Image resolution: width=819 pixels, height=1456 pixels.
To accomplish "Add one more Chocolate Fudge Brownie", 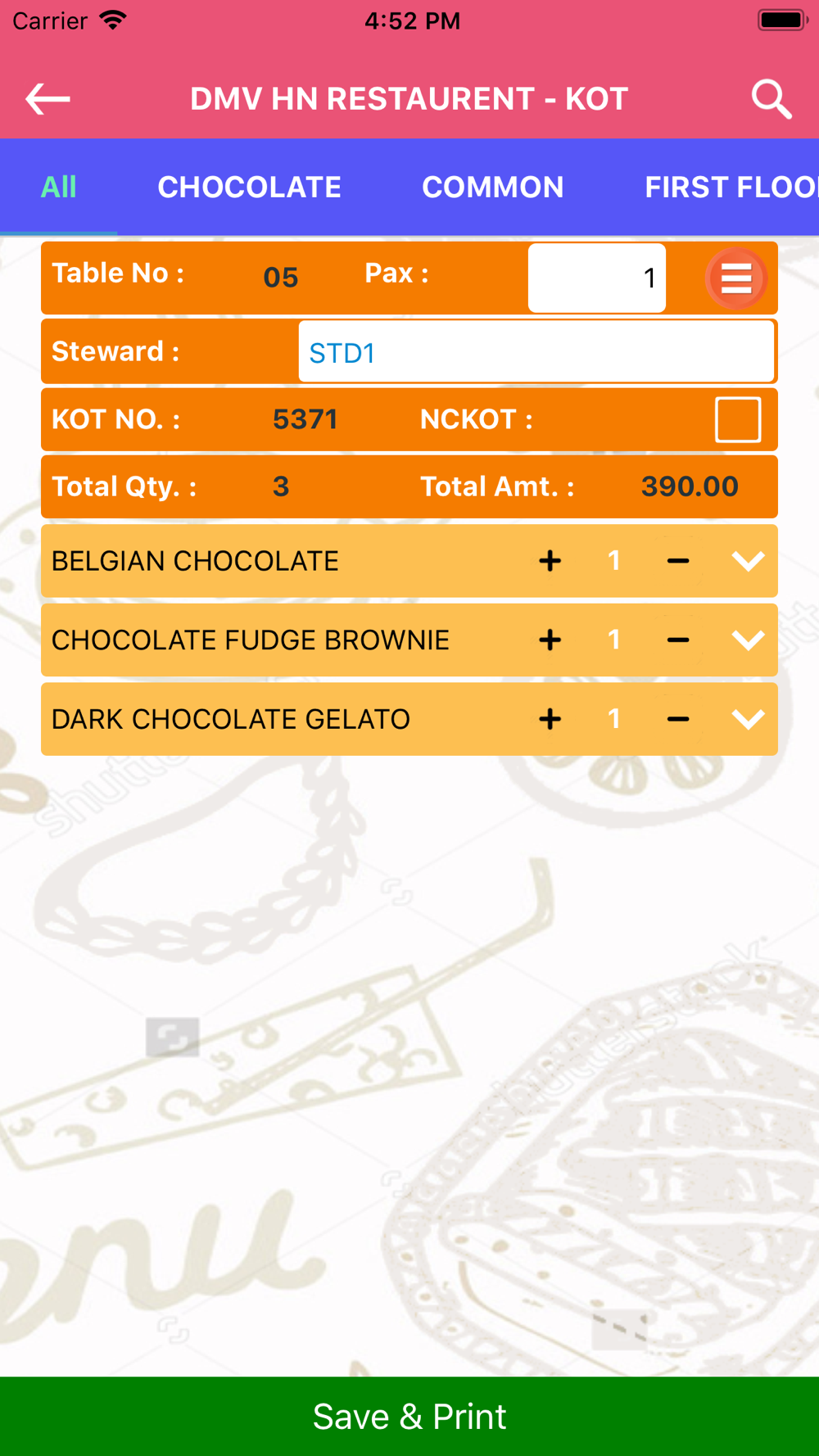I will tap(550, 640).
